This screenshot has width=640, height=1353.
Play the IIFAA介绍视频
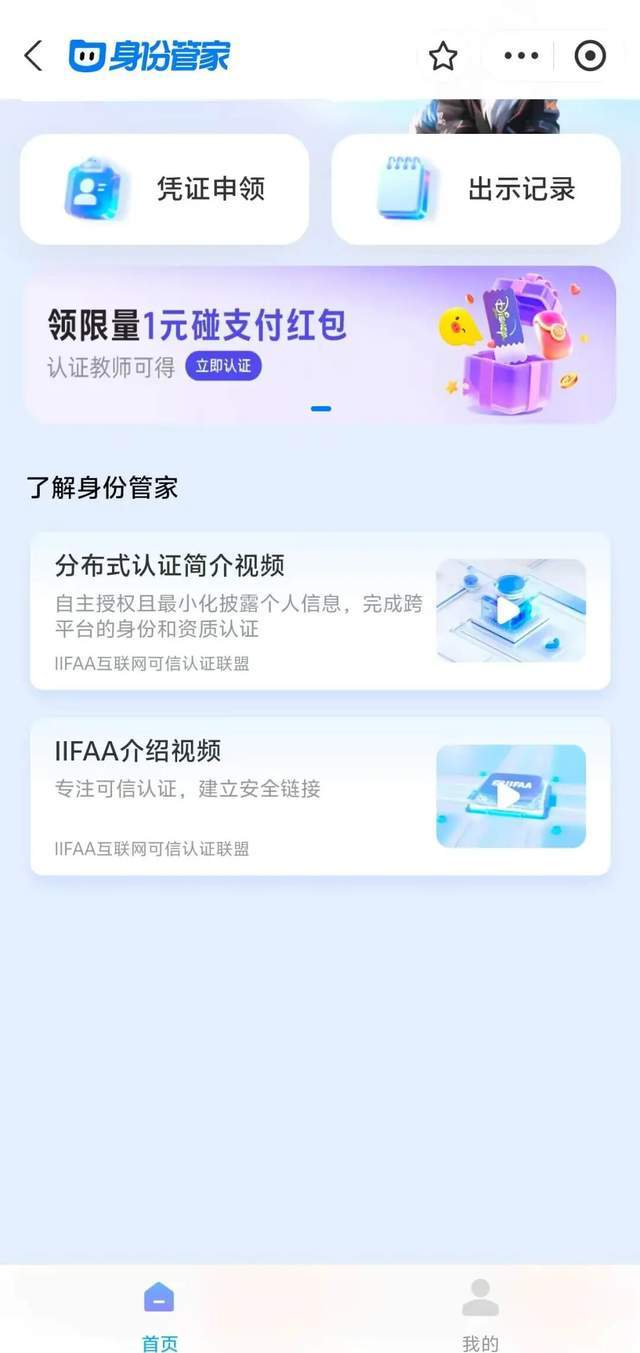click(510, 796)
